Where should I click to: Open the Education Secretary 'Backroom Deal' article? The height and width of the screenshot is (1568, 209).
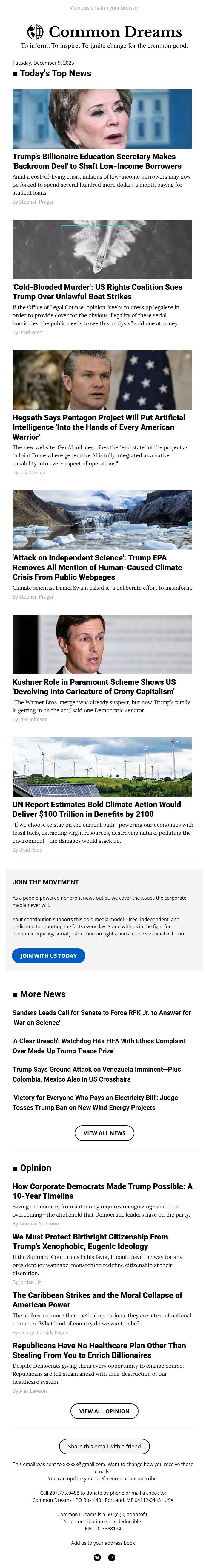(x=97, y=161)
